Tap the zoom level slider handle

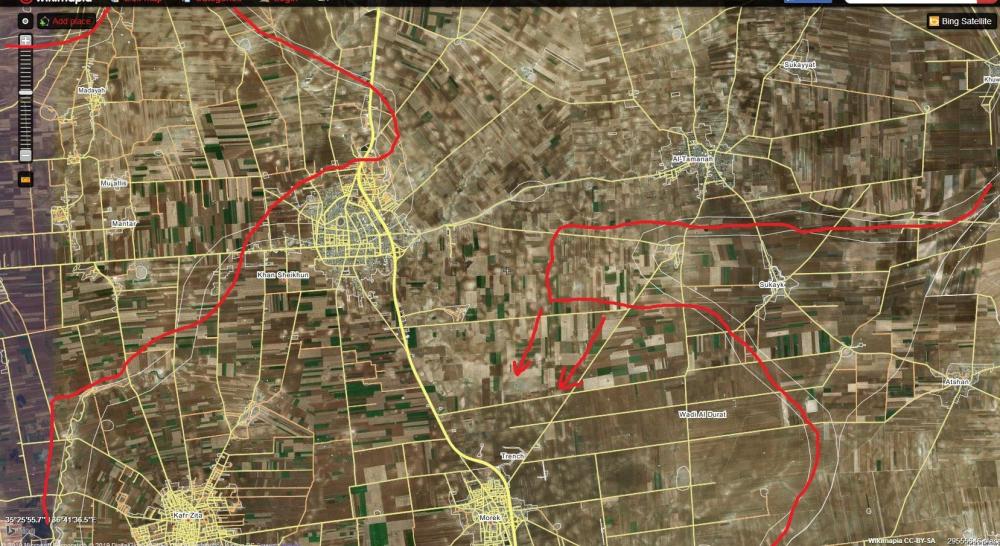click(25, 93)
